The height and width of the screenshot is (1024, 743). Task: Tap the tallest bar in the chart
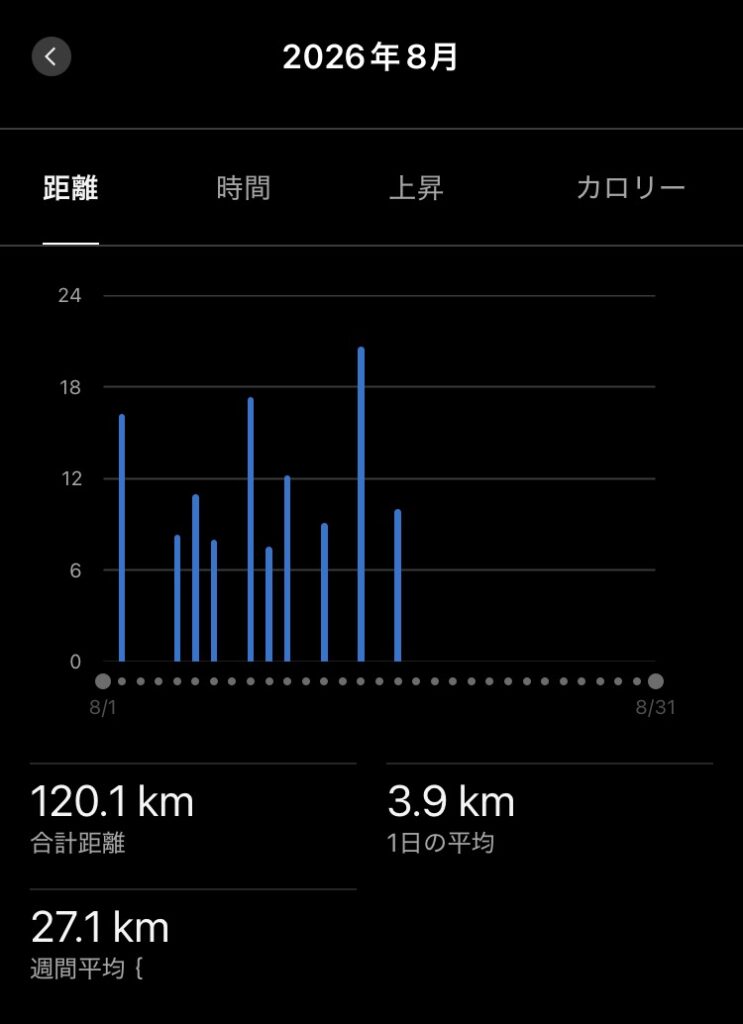point(361,504)
